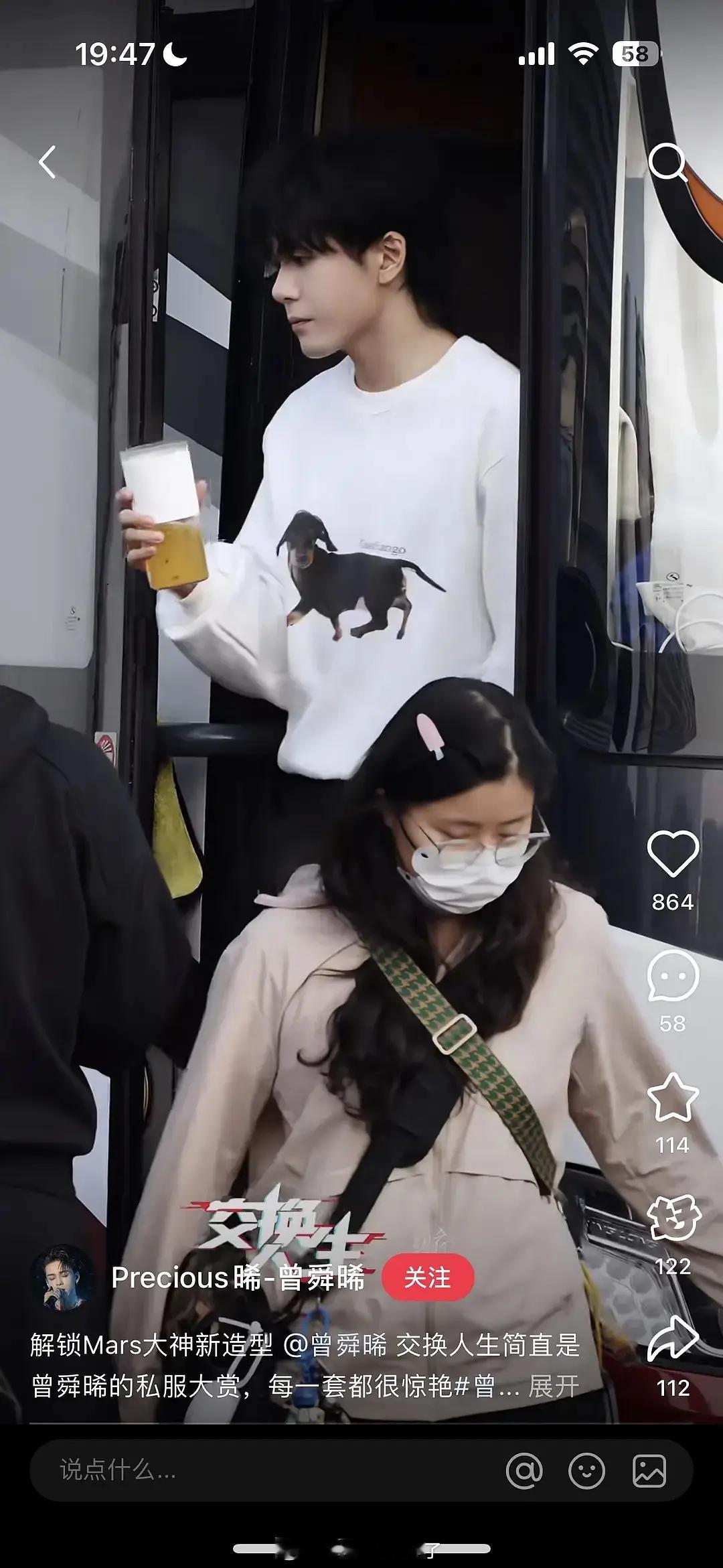Open search with the magnifier icon

click(x=666, y=163)
